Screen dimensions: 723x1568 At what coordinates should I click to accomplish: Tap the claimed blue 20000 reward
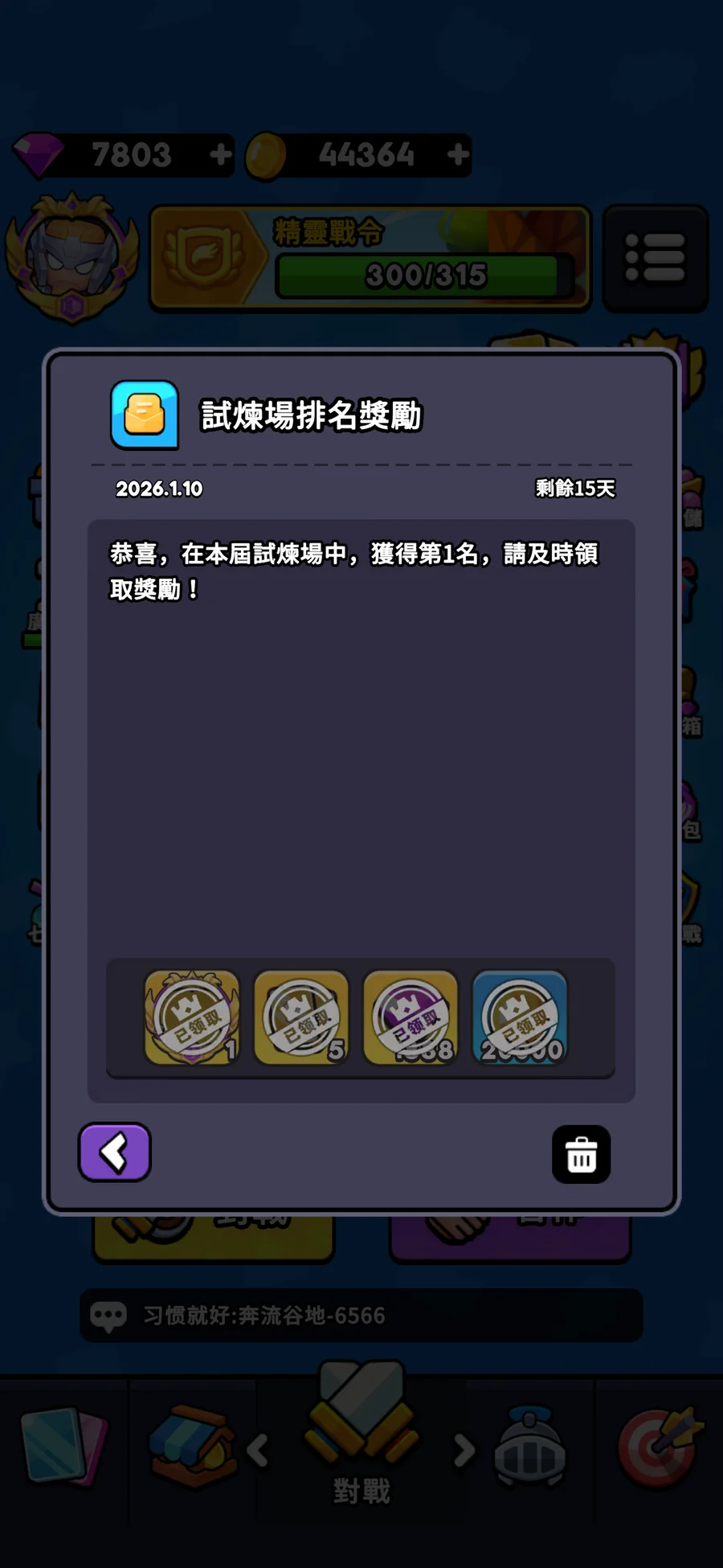[520, 1018]
